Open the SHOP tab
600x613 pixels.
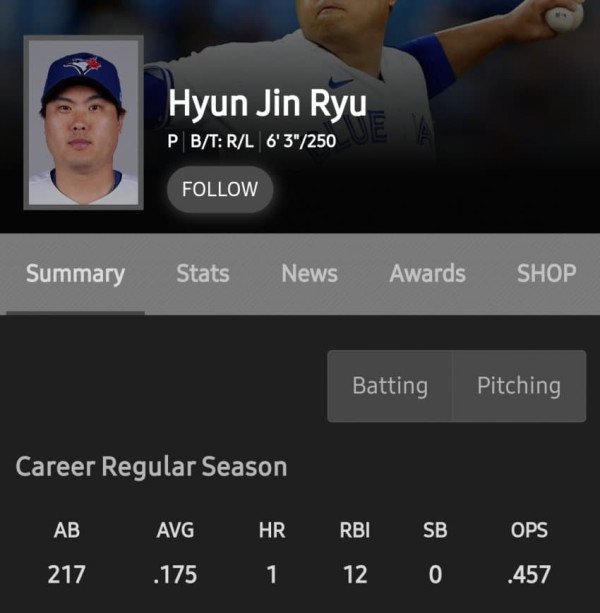[546, 273]
